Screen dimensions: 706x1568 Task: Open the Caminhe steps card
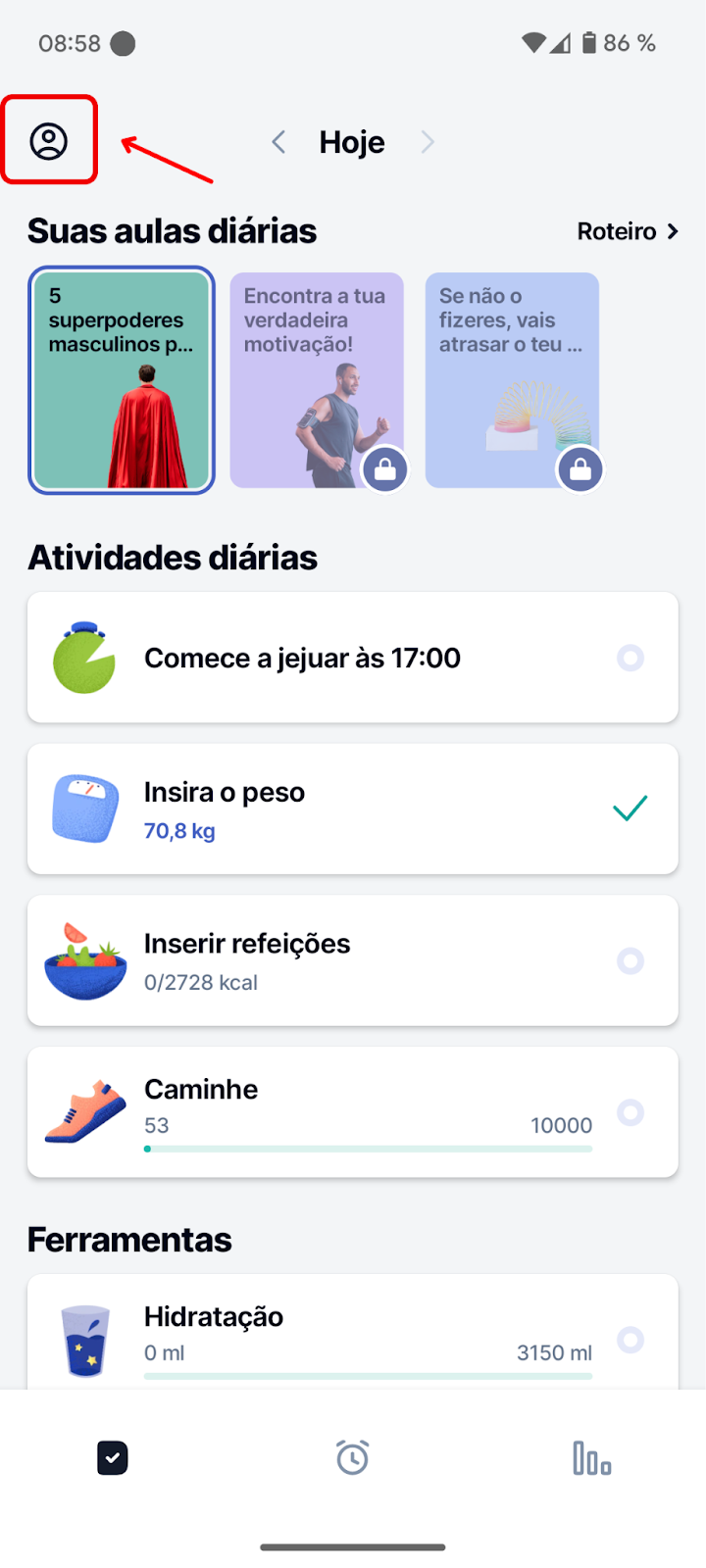[353, 1111]
